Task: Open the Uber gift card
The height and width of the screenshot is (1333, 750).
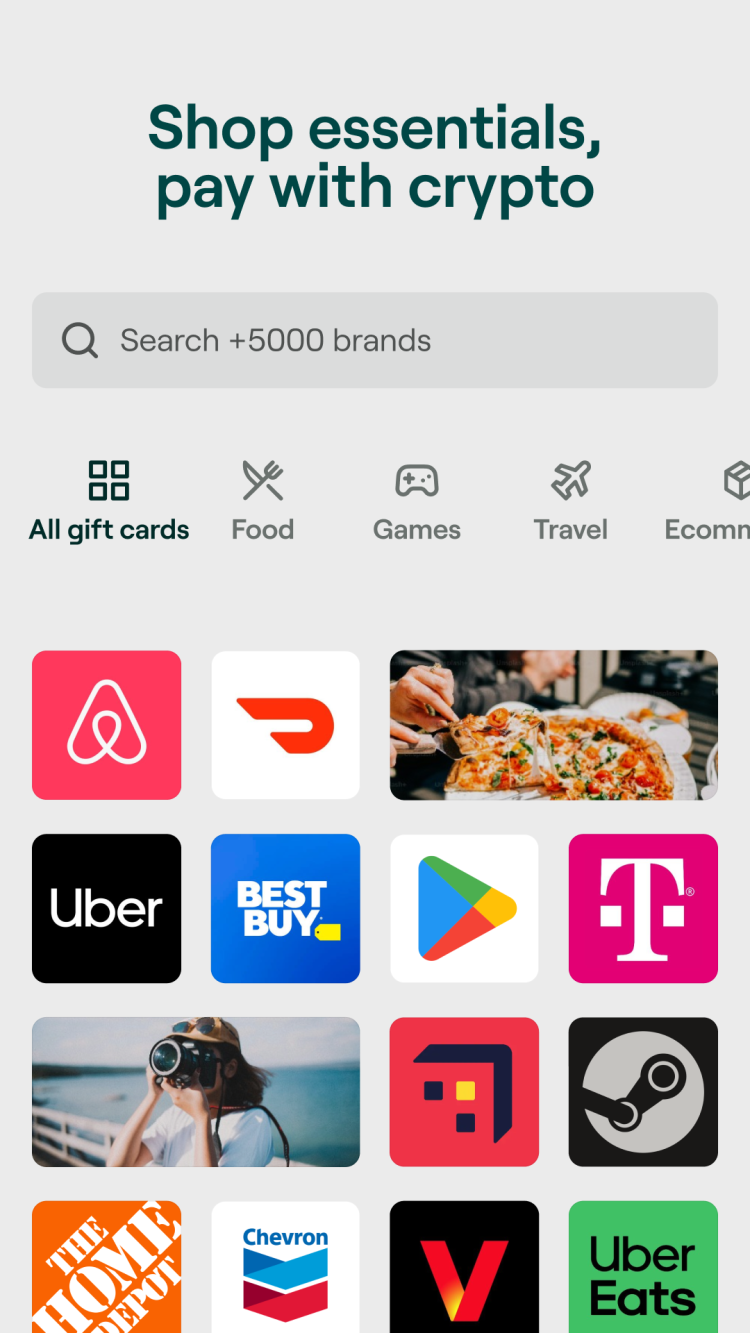Action: [107, 908]
